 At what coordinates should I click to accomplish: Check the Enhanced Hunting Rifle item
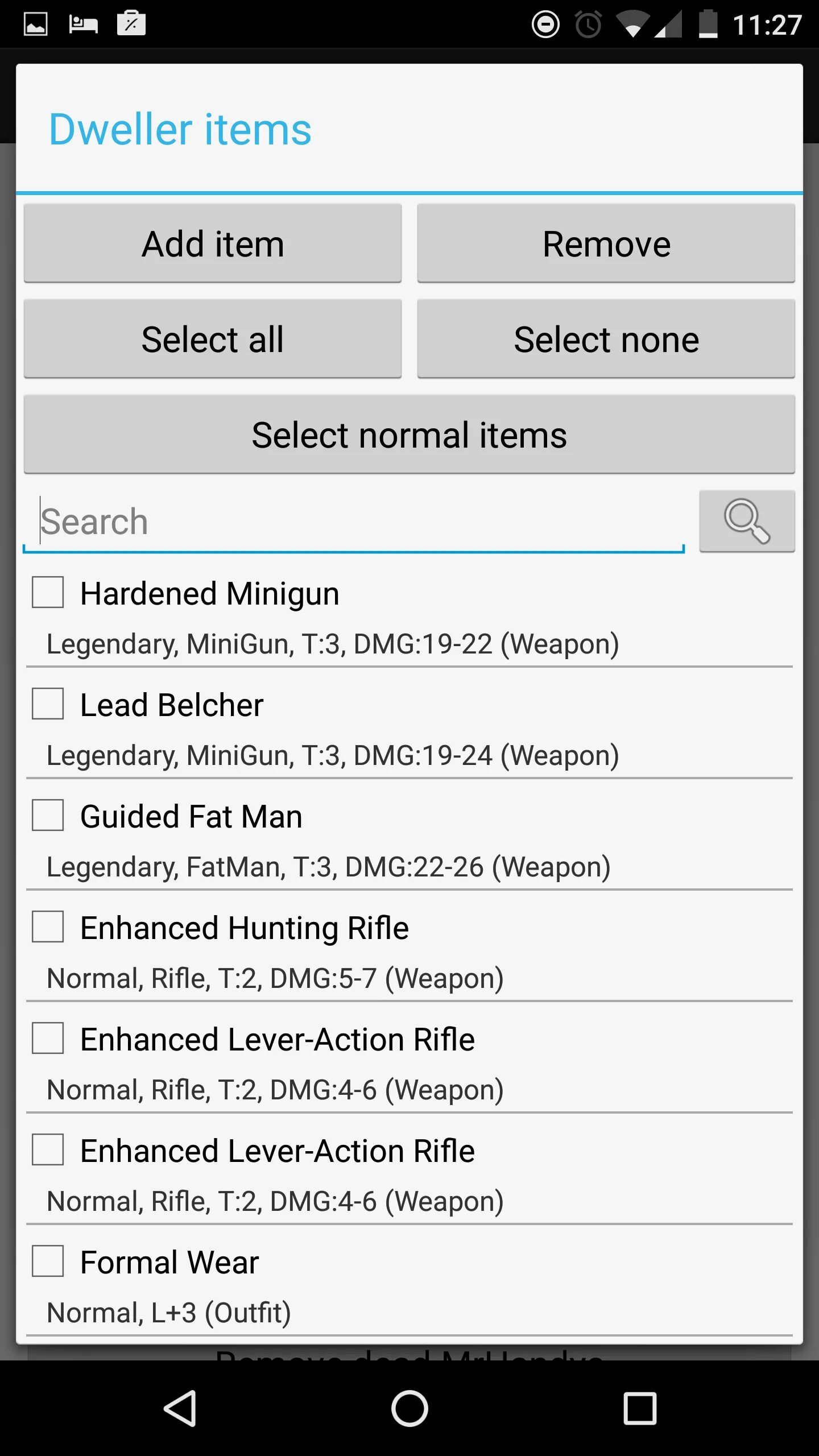(x=48, y=927)
